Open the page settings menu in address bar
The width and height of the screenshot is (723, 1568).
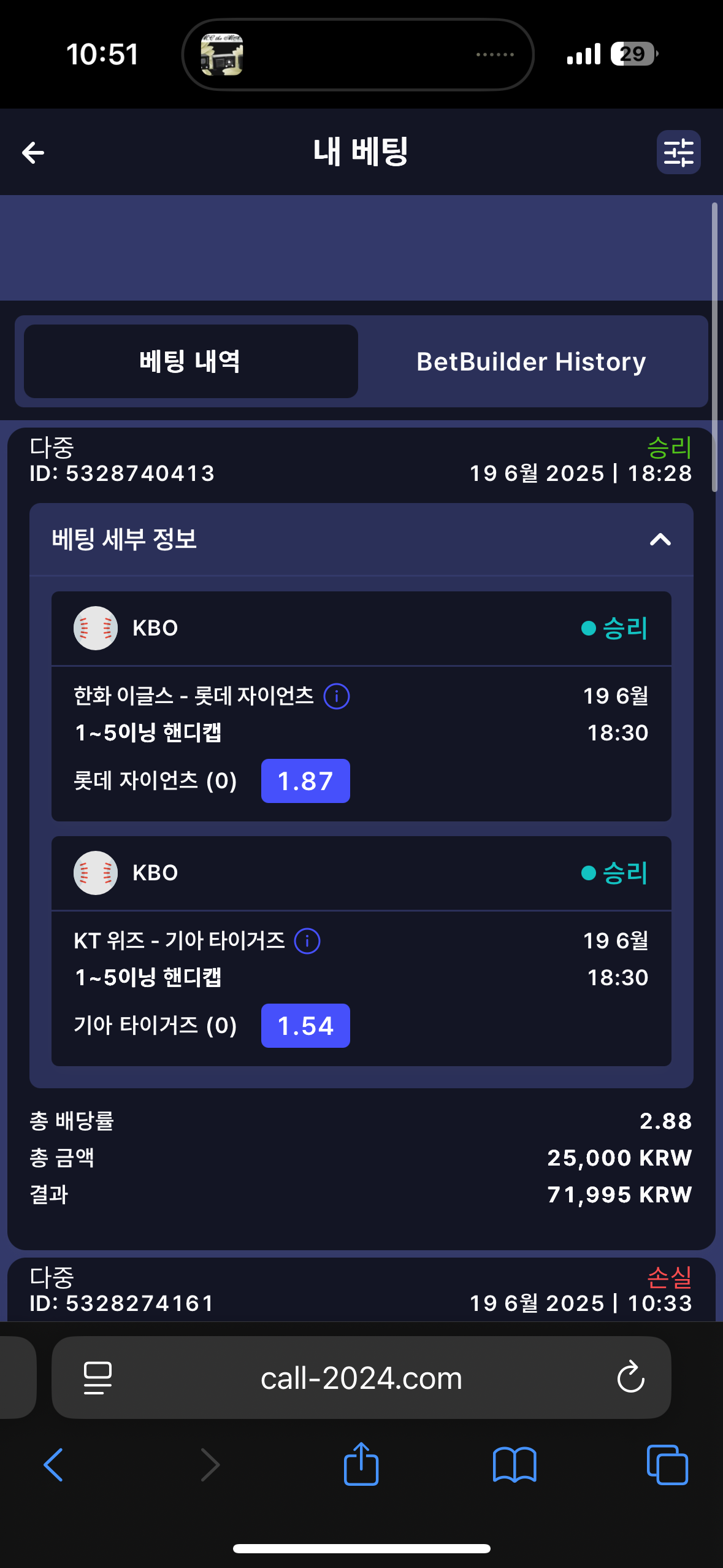(x=98, y=1378)
